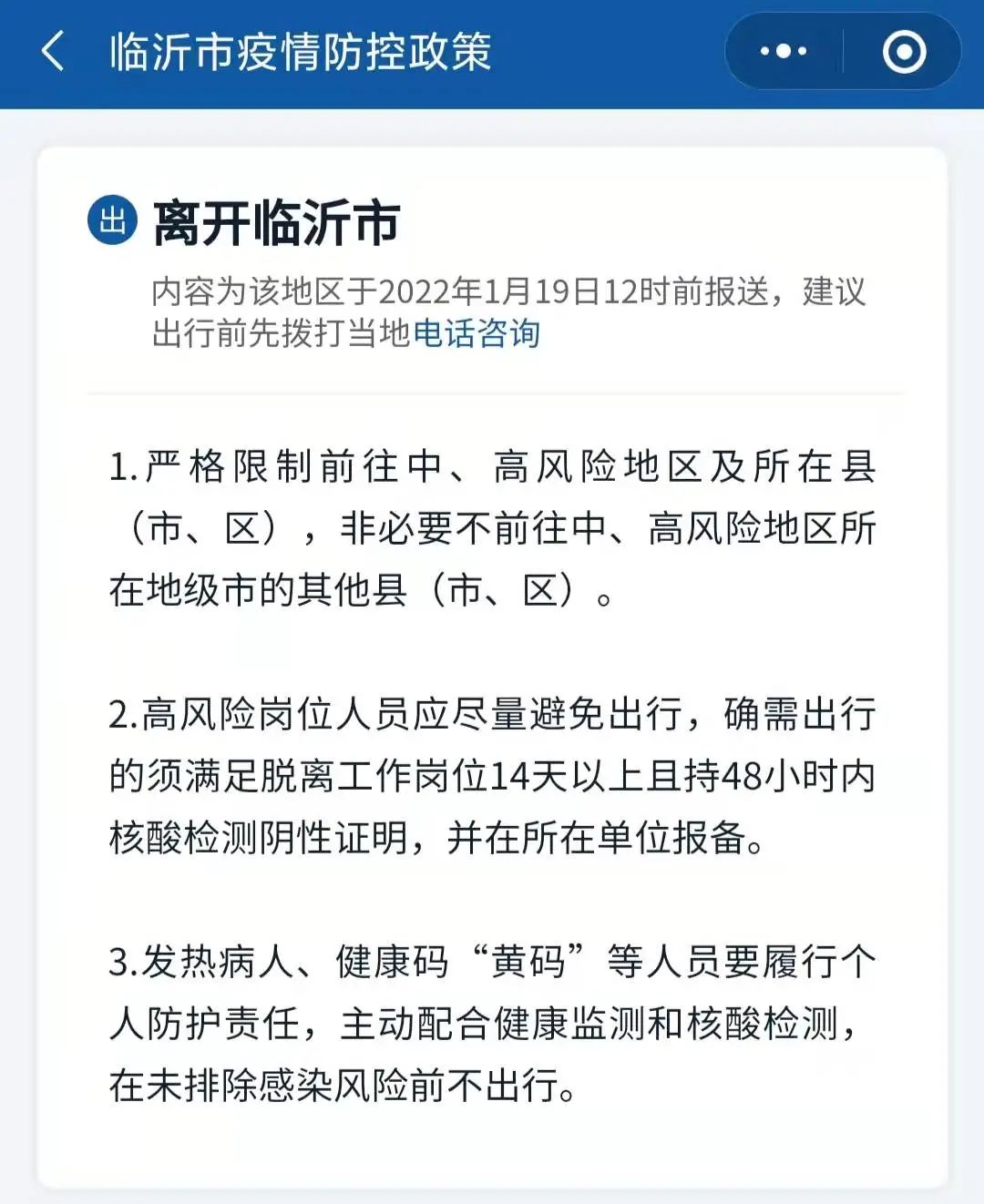Tap the circular mini-program exit button
Image resolution: width=984 pixels, height=1204 pixels.
coord(904,52)
